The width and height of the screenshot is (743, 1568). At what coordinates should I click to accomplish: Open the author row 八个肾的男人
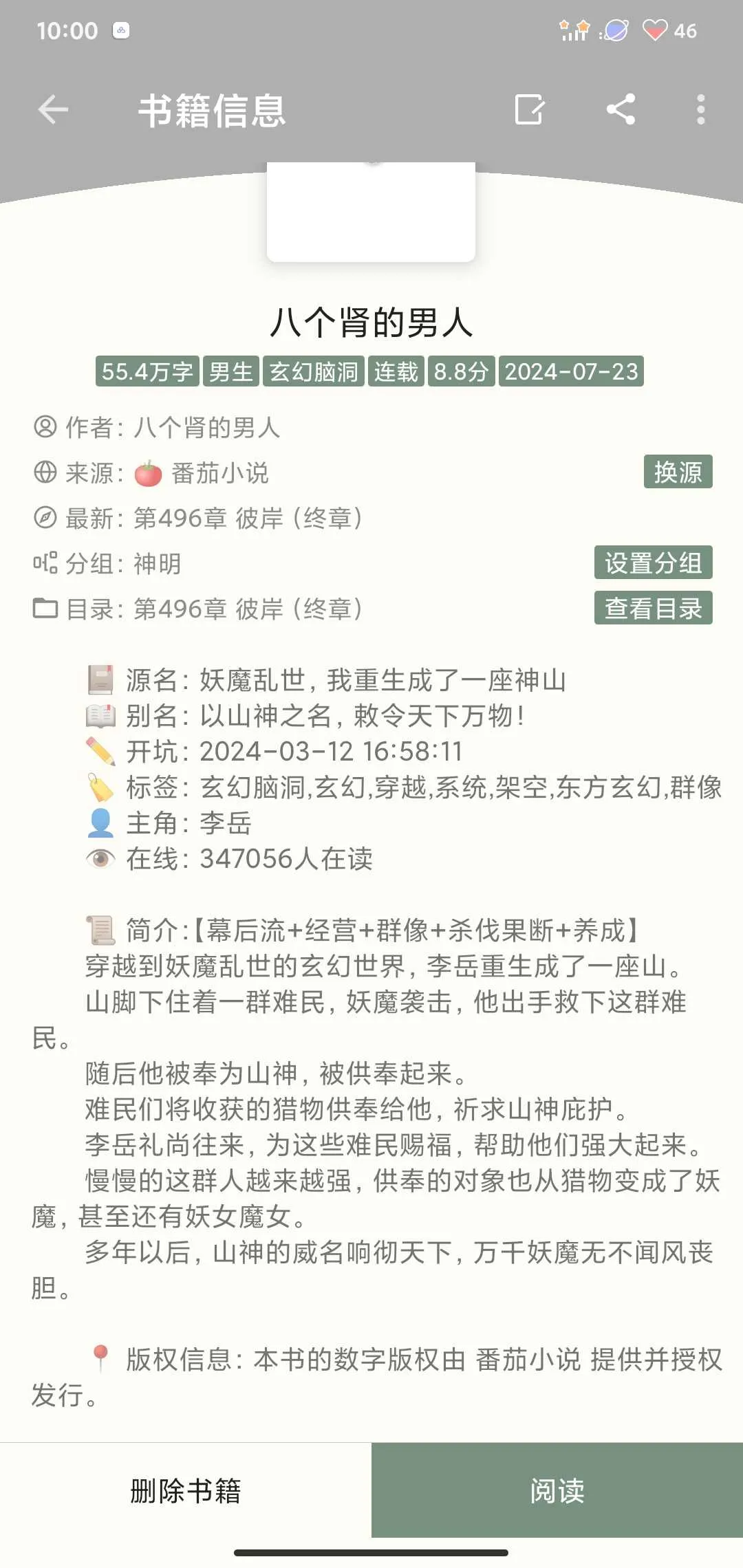[206, 428]
